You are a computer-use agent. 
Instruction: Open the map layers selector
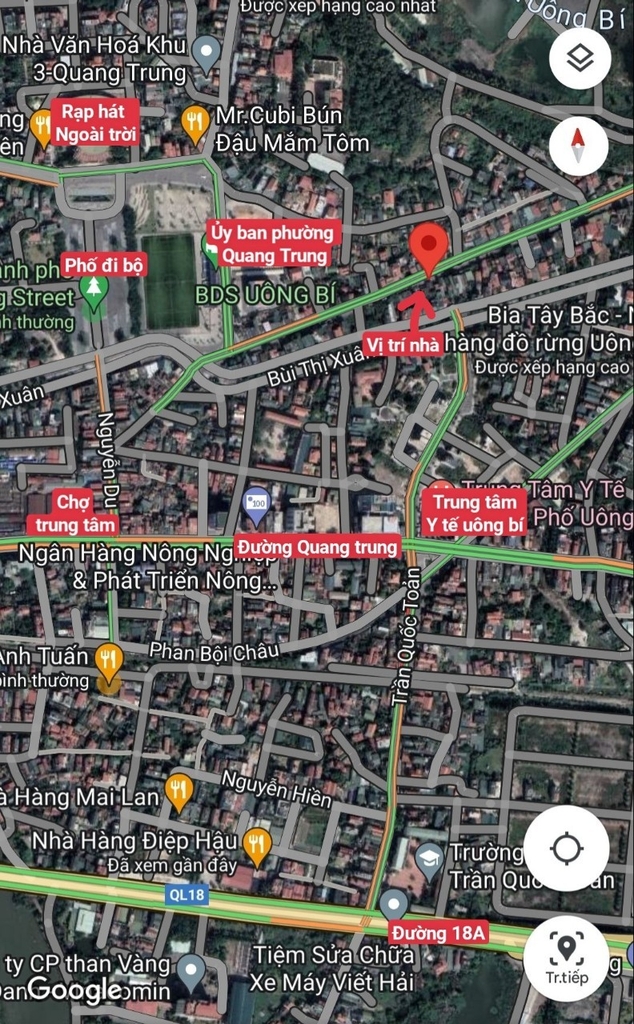tap(580, 59)
